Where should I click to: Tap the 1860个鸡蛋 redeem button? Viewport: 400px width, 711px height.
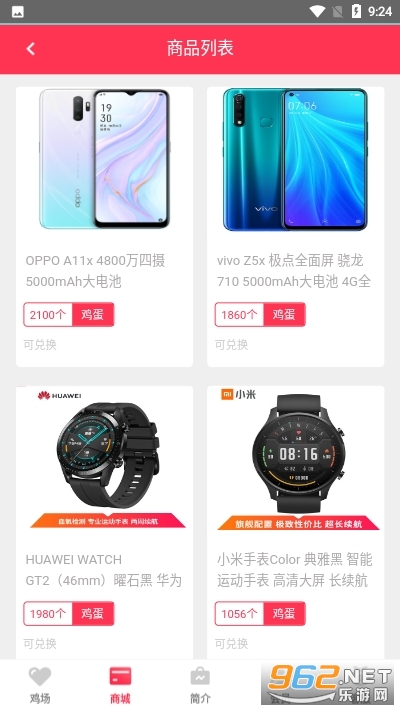click(x=260, y=314)
